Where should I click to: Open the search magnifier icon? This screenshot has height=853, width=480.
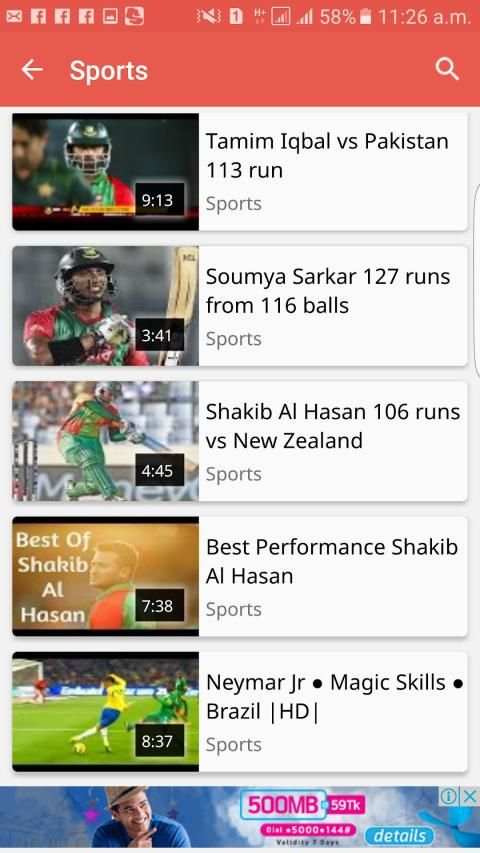[x=447, y=70]
